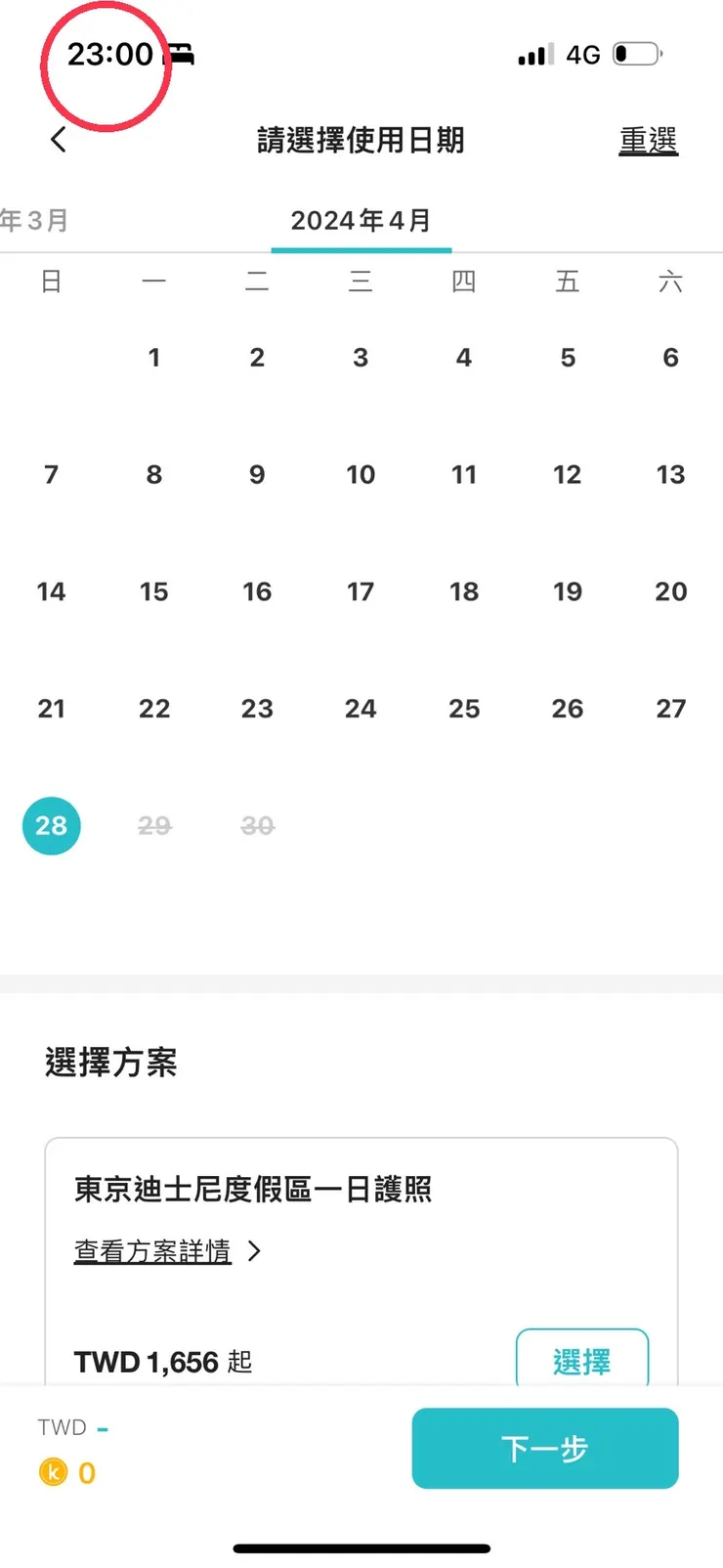Tap the 下一步 button
The height and width of the screenshot is (1568, 723).
544,1448
